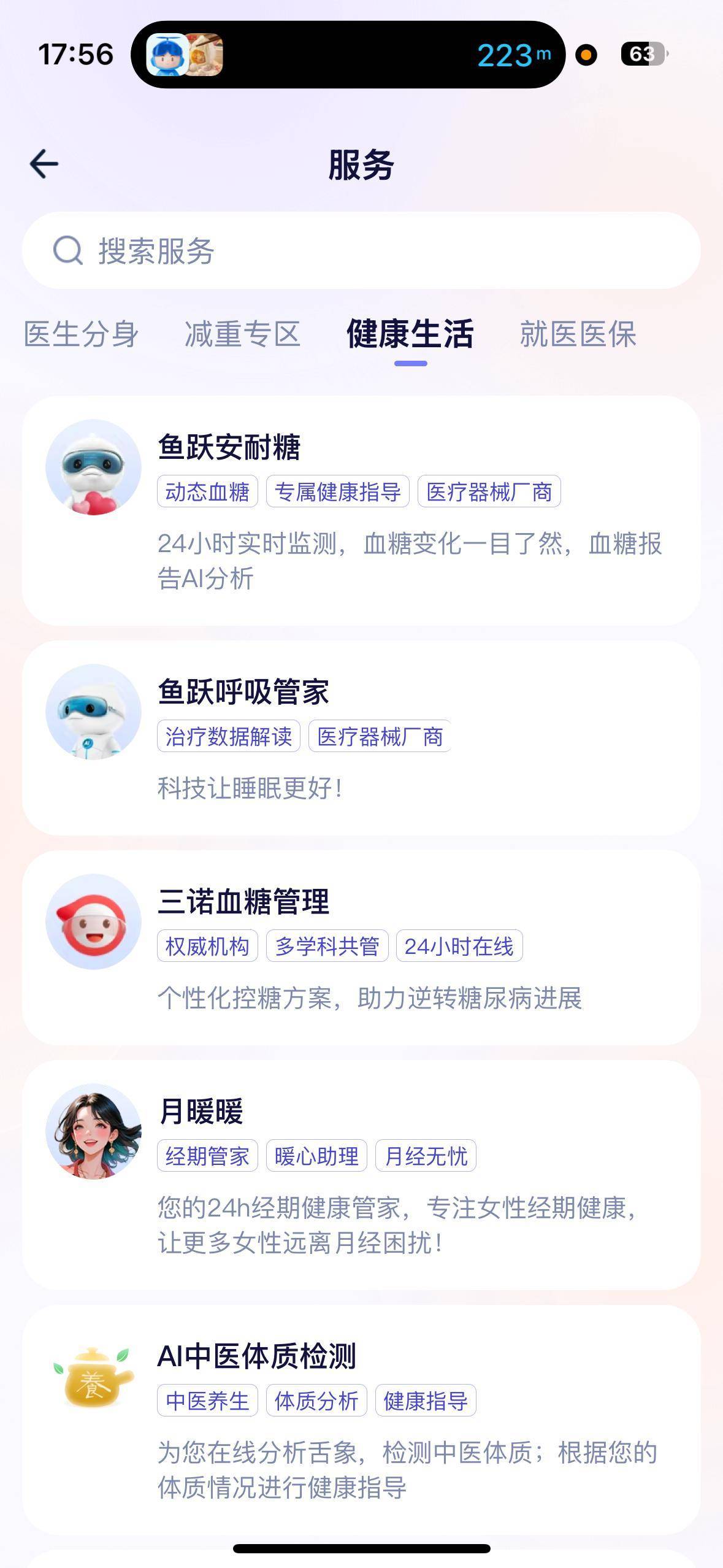The image size is (723, 1568).
Task: Click the search magnifier icon
Action: (67, 251)
